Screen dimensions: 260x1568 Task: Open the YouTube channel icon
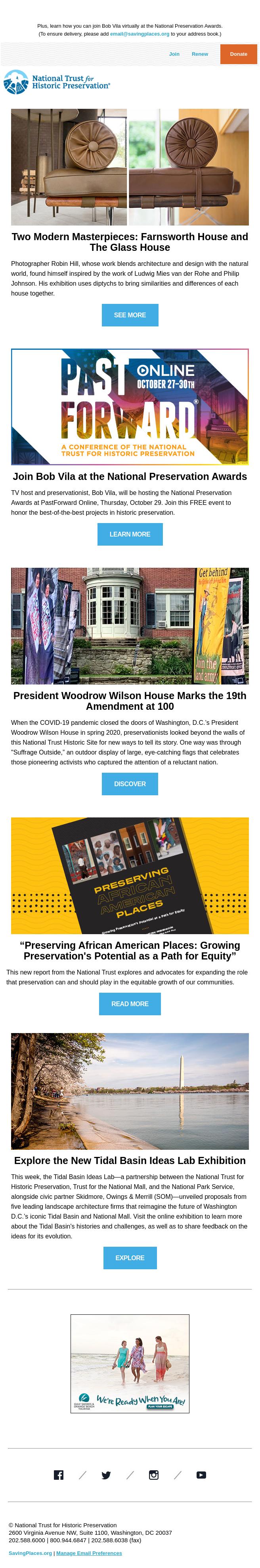[201, 1474]
